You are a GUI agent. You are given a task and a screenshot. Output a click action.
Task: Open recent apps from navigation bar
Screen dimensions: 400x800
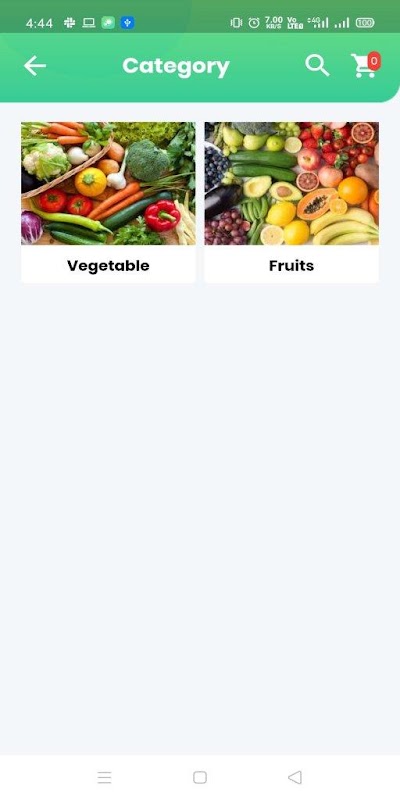tap(104, 777)
